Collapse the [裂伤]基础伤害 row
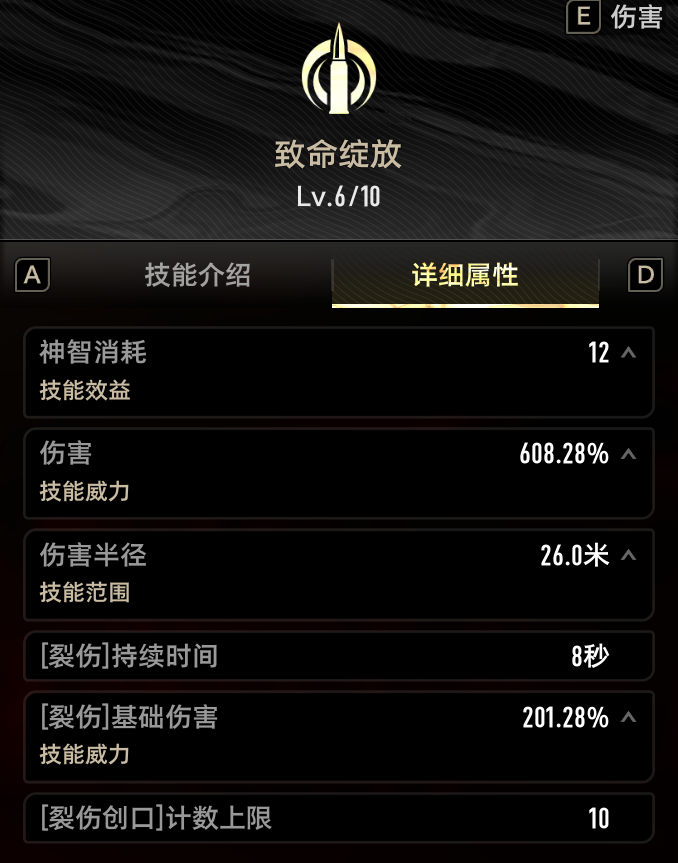678x863 pixels. pyautogui.click(x=628, y=717)
